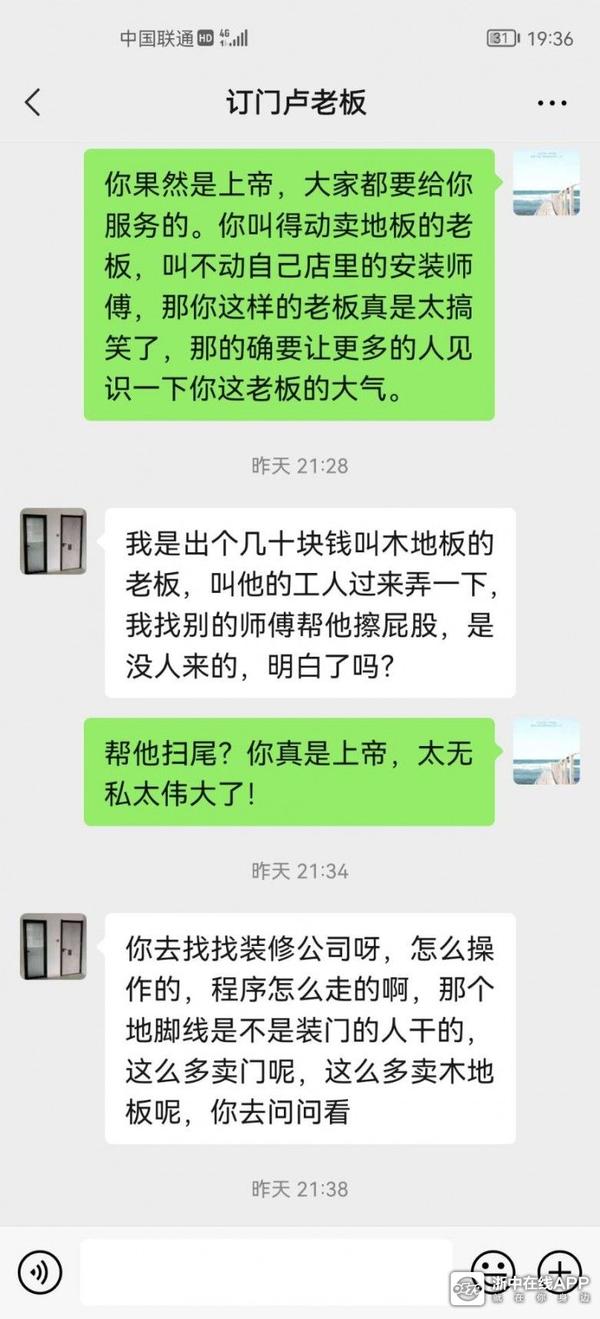Open the three-dot chat info menu
This screenshot has height=1319, width=600.
[552, 103]
